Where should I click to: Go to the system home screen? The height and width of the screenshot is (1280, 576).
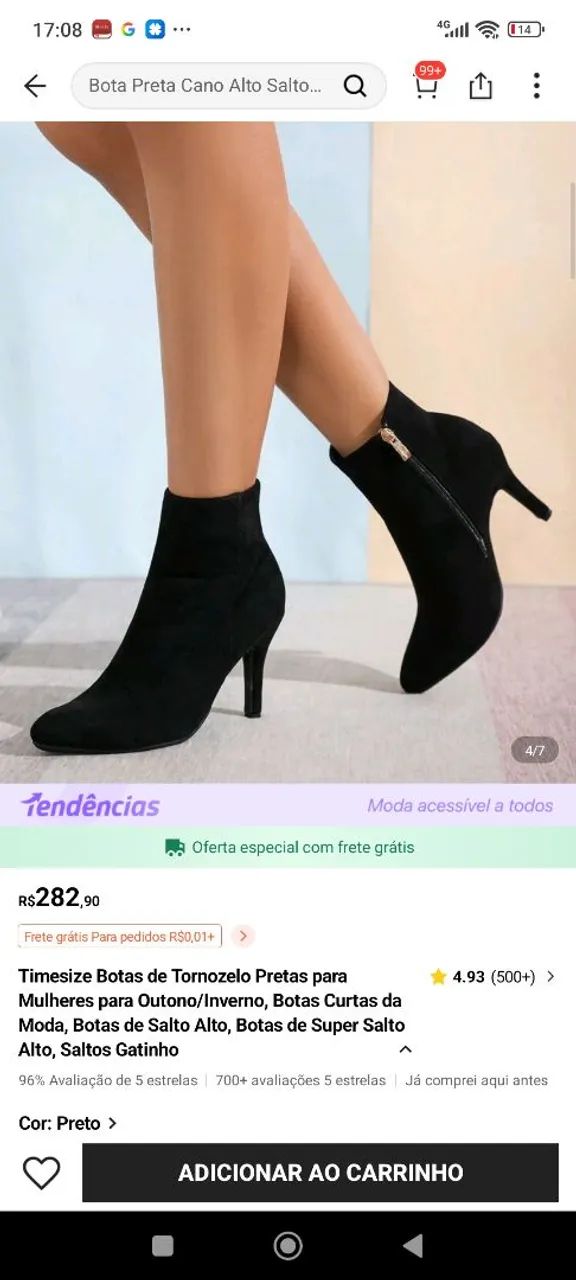pyautogui.click(x=288, y=1245)
